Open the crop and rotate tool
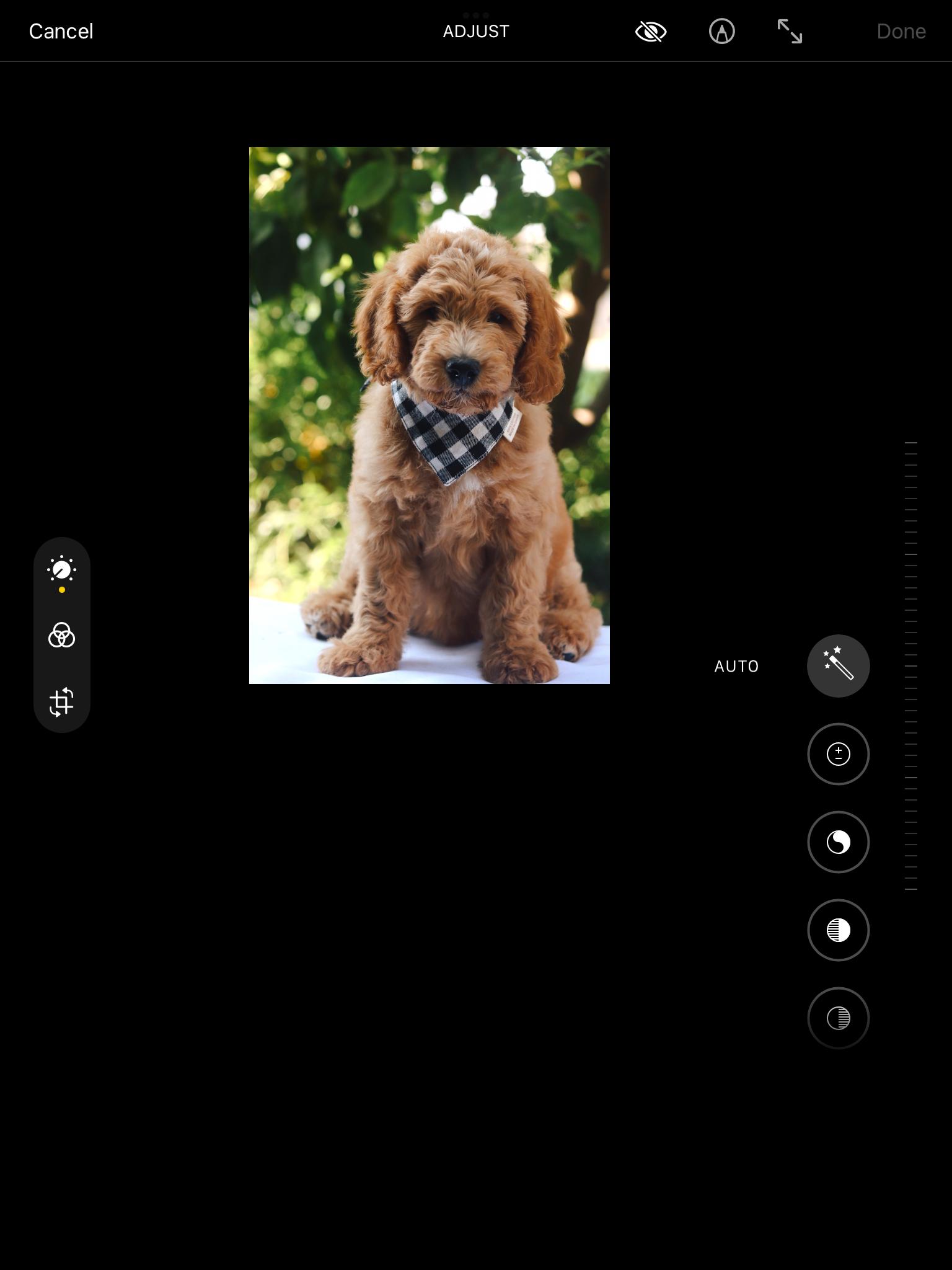The height and width of the screenshot is (1270, 952). tap(62, 702)
